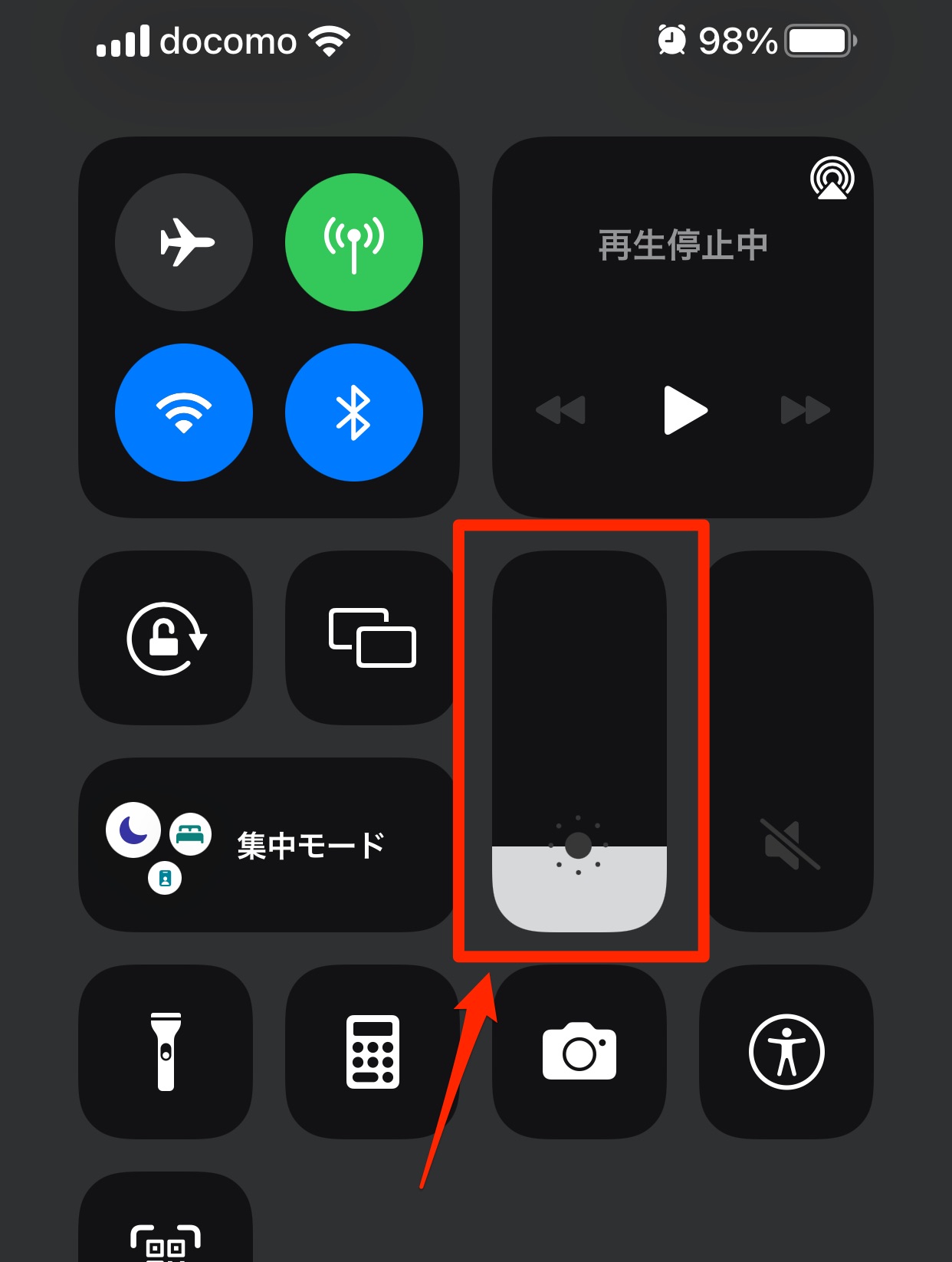The image size is (952, 1262).
Task: Turn off cellular data
Action: click(x=353, y=242)
